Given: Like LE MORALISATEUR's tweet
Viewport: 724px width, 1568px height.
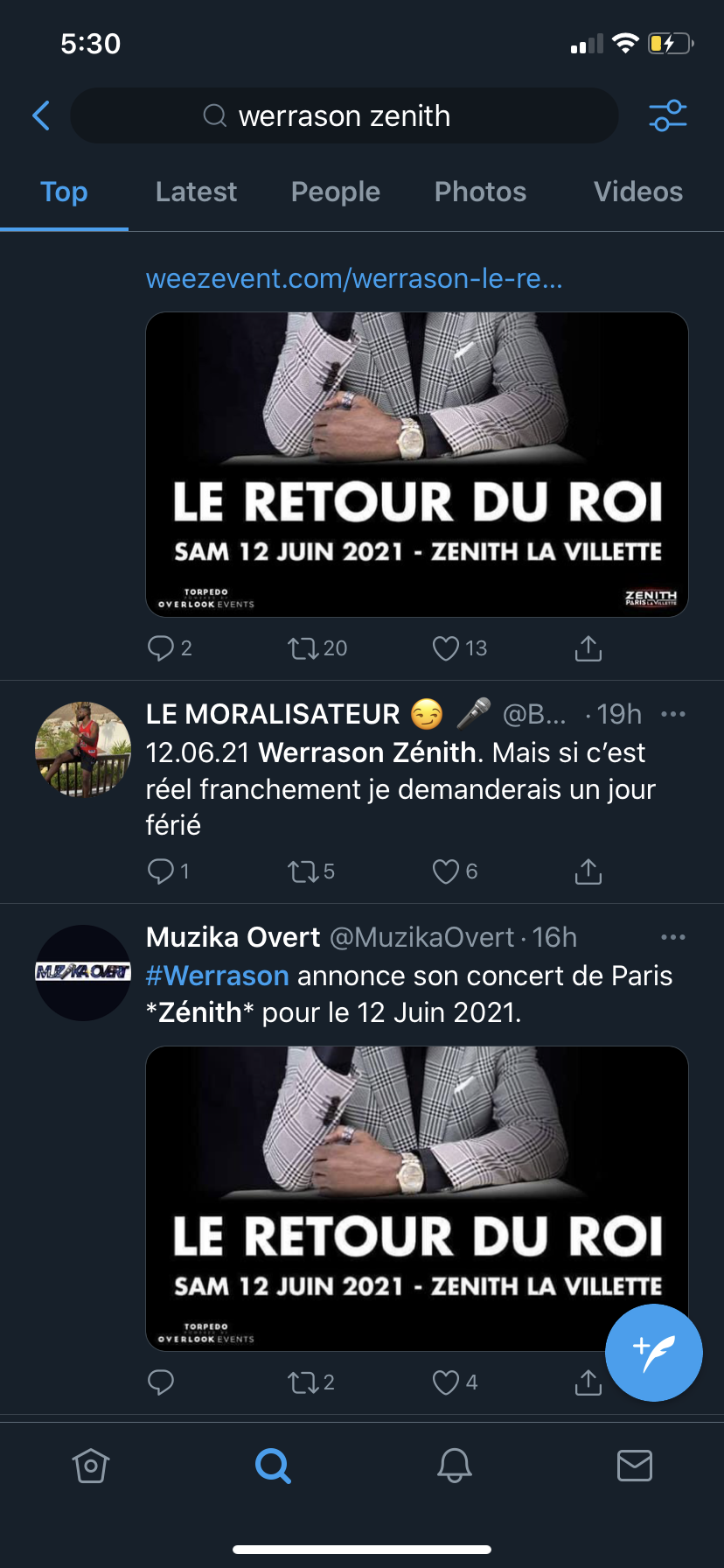Looking at the screenshot, I should point(446,871).
